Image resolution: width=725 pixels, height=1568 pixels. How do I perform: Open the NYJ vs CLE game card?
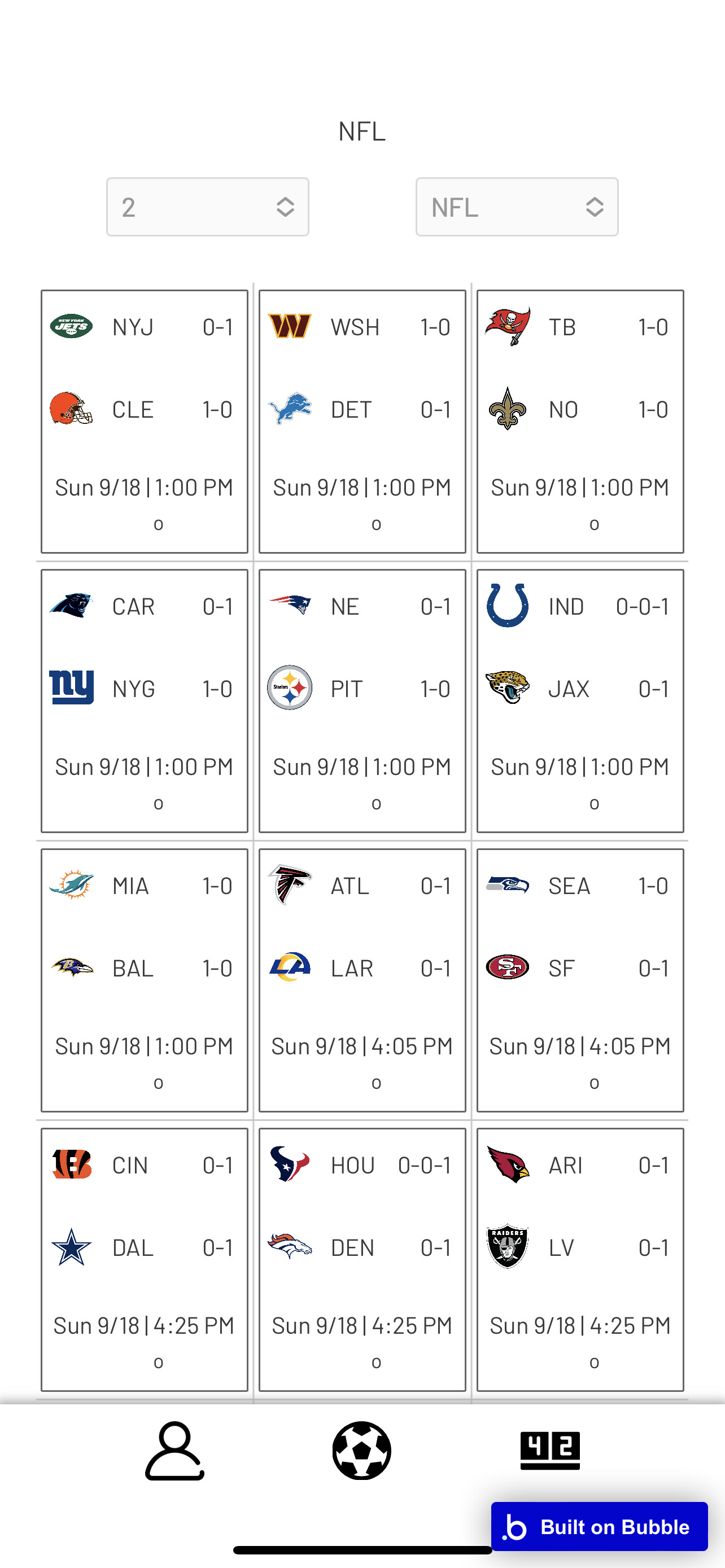145,421
